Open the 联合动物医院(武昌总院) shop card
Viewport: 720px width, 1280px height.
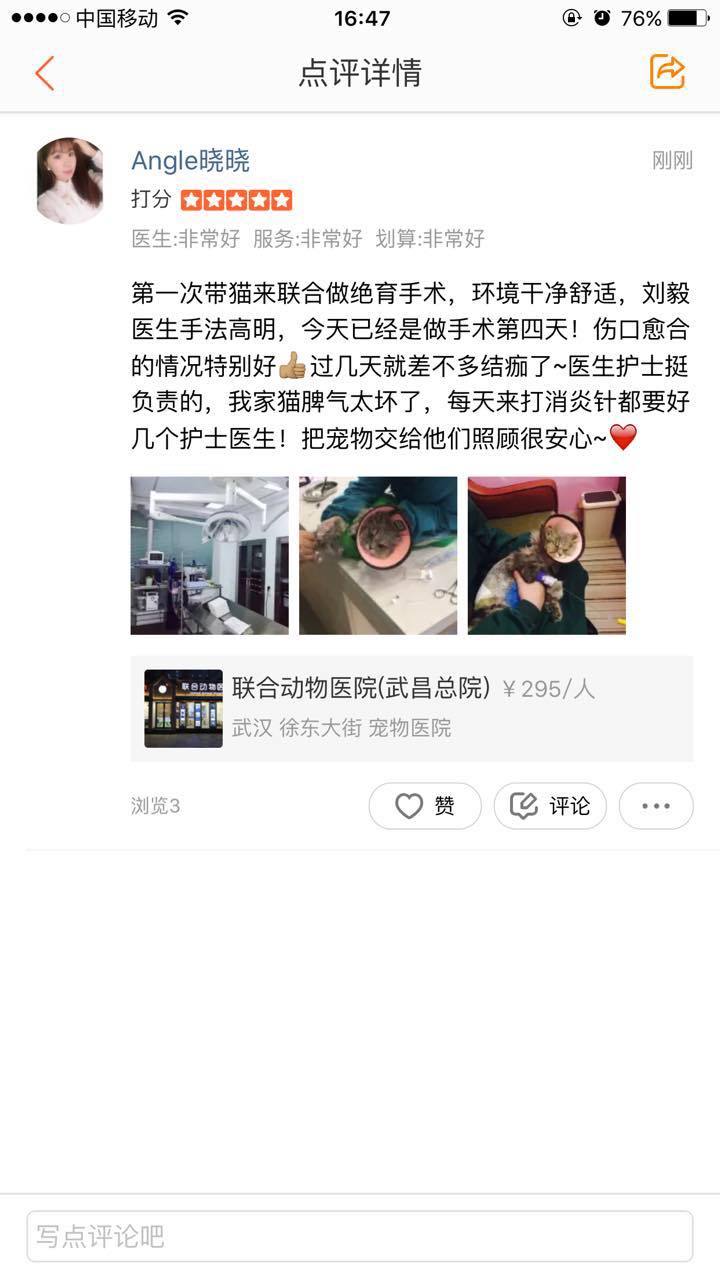412,708
